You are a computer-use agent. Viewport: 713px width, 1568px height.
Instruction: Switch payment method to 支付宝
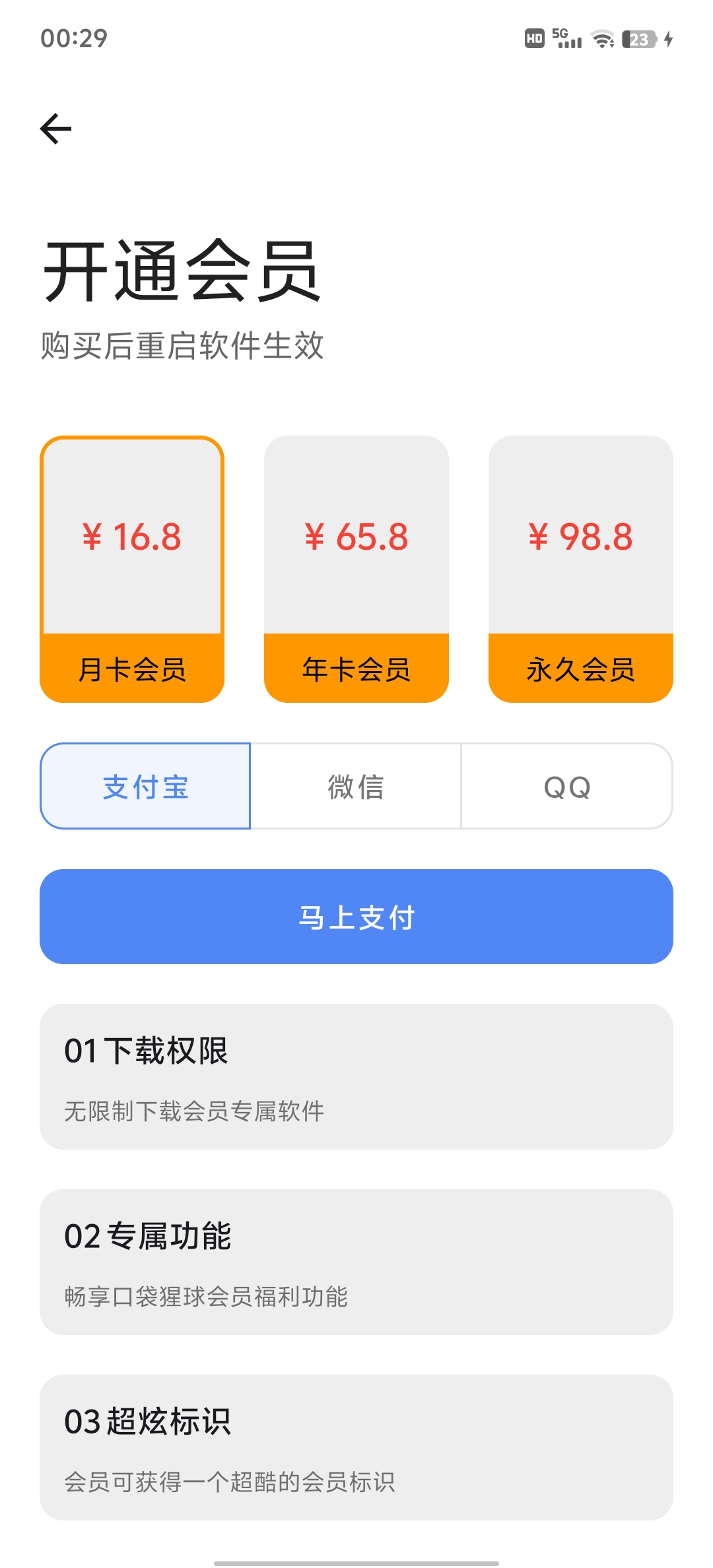(145, 786)
